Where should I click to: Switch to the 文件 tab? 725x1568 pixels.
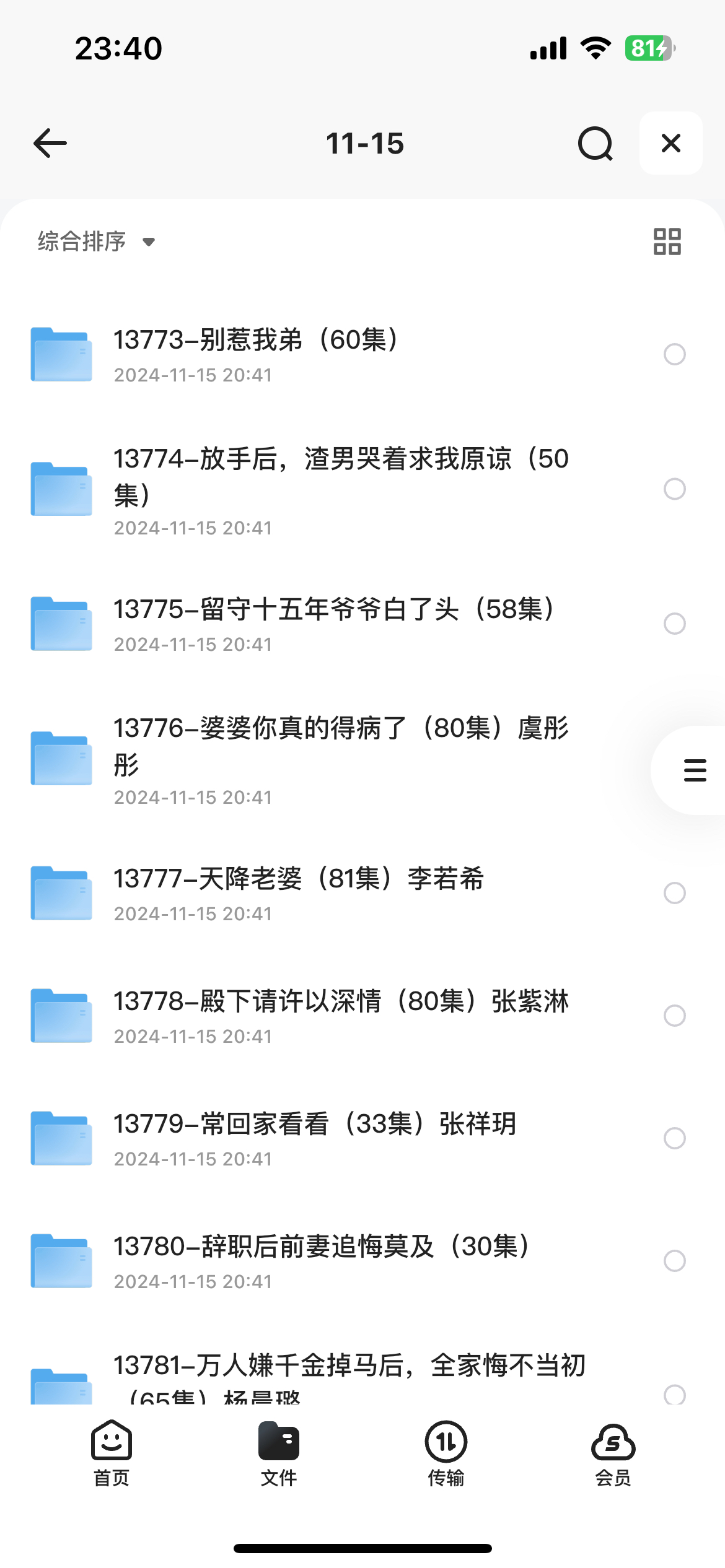(x=279, y=1453)
